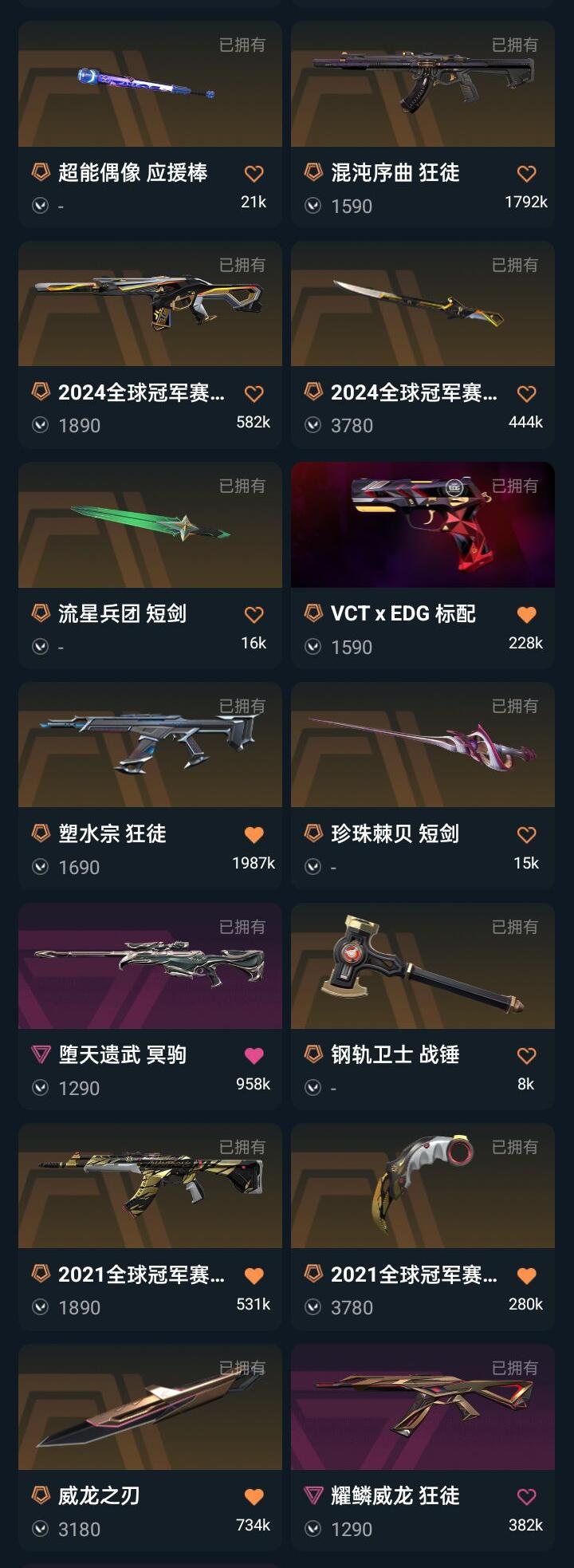Like the 耀鳞威龙 狂徒 skin
The height and width of the screenshot is (1568, 574).
(526, 1496)
